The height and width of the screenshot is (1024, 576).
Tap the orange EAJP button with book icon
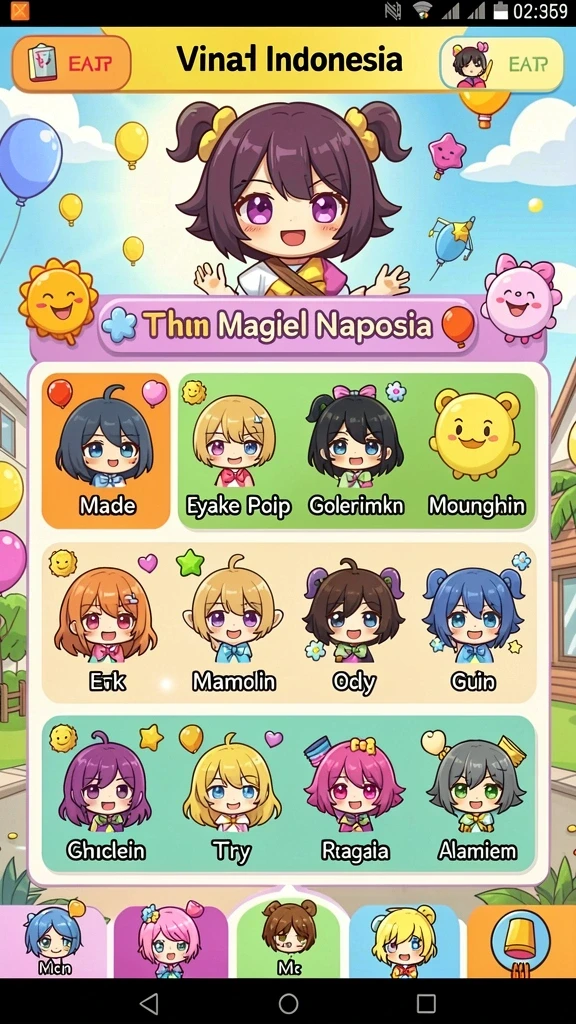coord(71,63)
